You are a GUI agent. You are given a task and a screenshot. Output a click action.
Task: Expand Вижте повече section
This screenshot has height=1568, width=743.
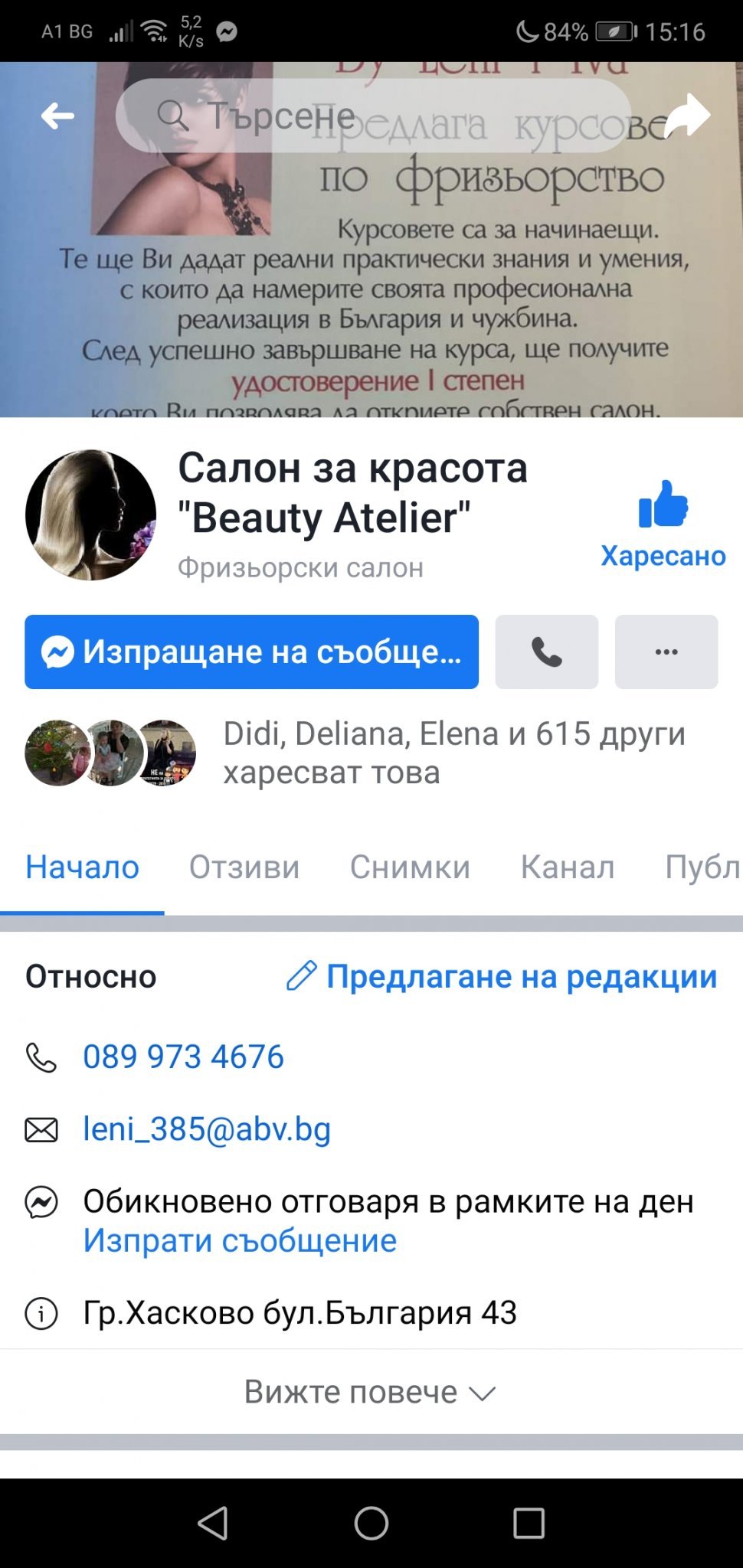tap(371, 1392)
